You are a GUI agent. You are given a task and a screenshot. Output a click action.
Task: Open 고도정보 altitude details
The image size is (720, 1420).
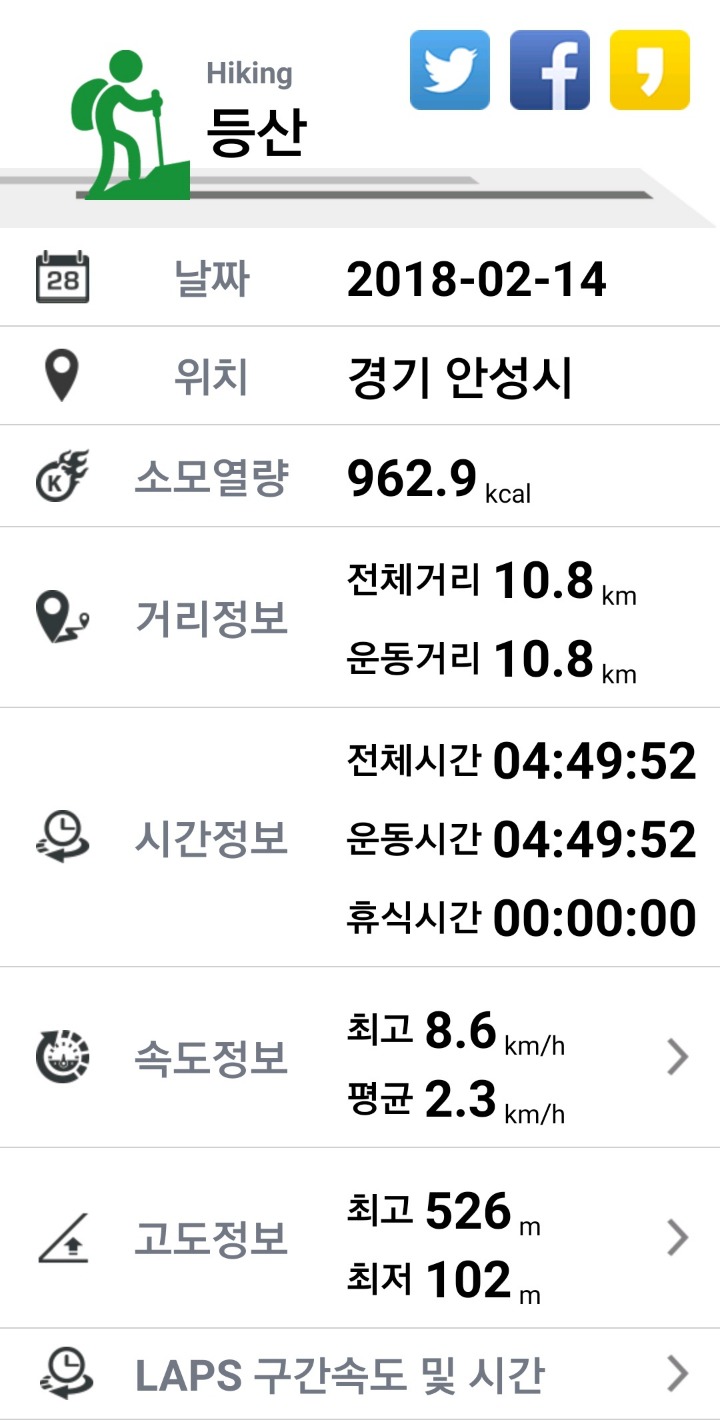(677, 1238)
